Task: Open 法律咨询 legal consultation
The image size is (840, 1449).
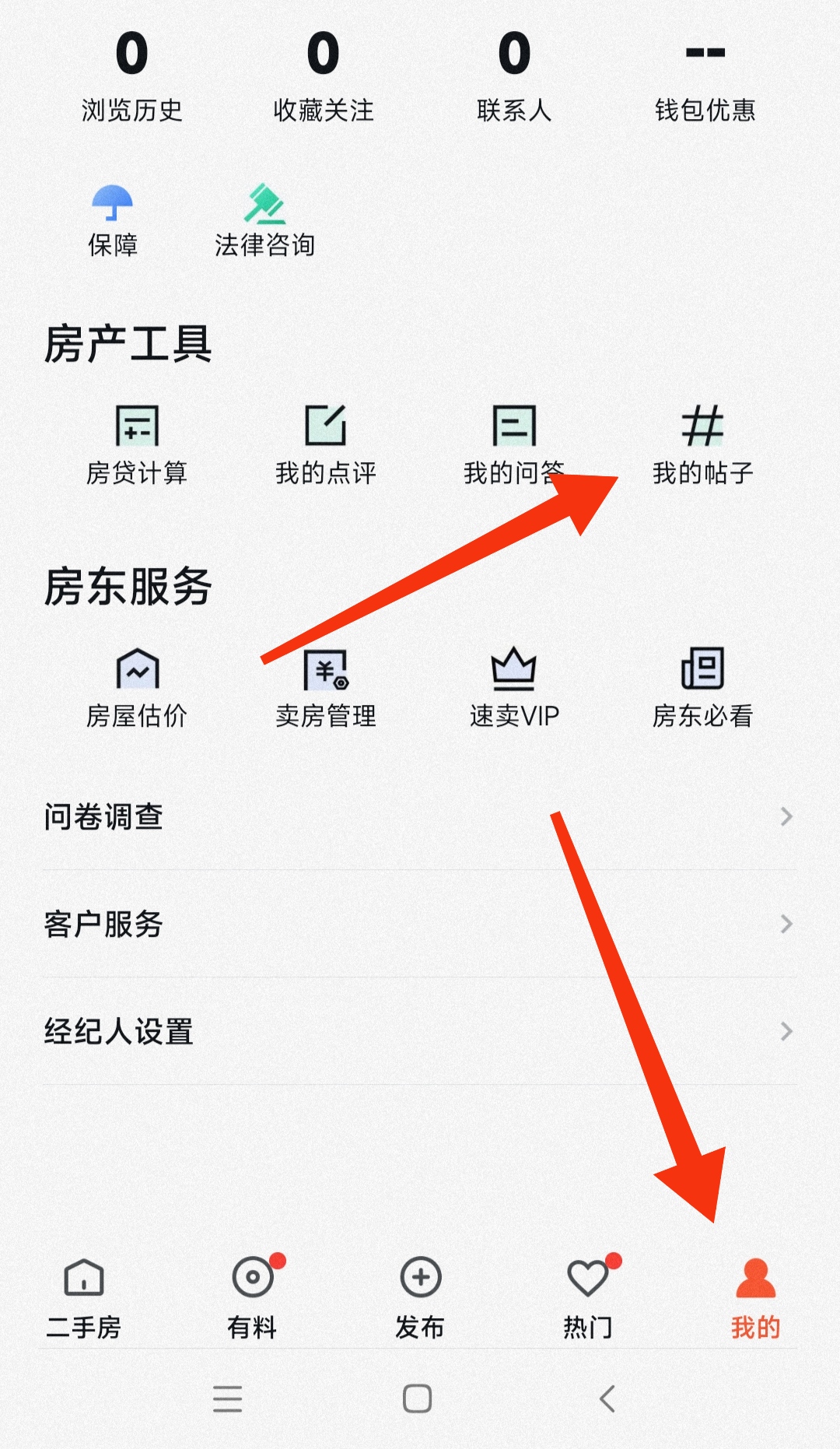Action: point(264,221)
